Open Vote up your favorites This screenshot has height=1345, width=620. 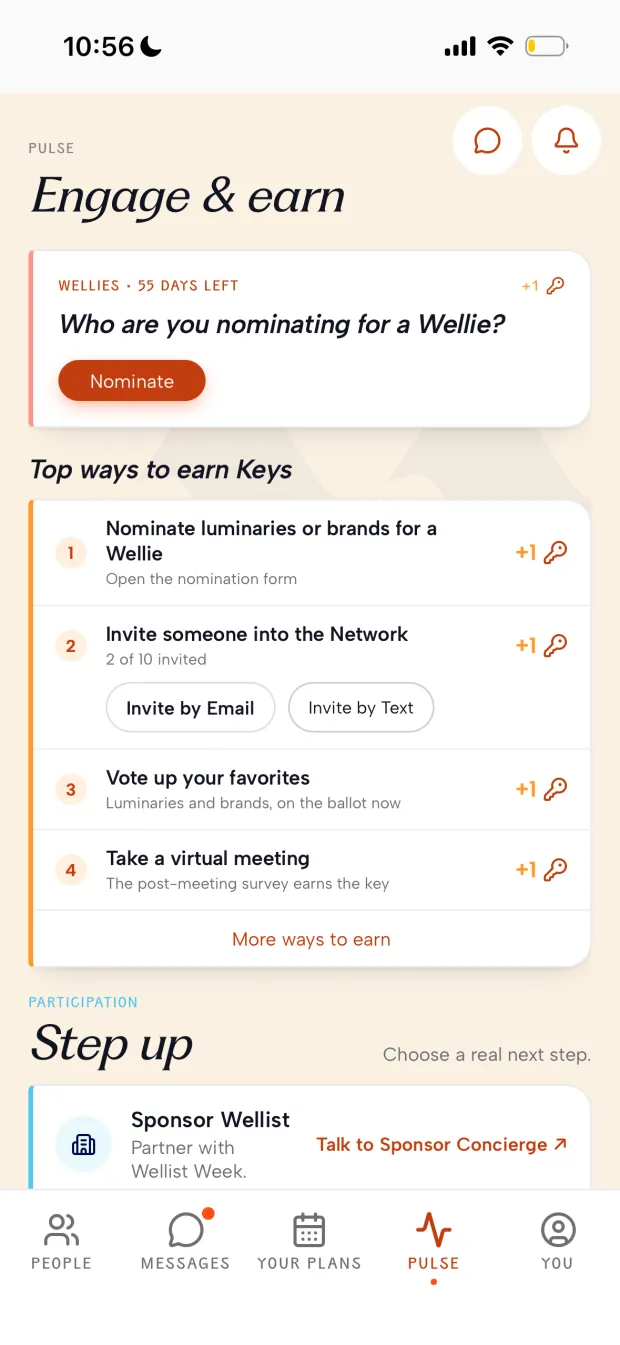(x=312, y=789)
